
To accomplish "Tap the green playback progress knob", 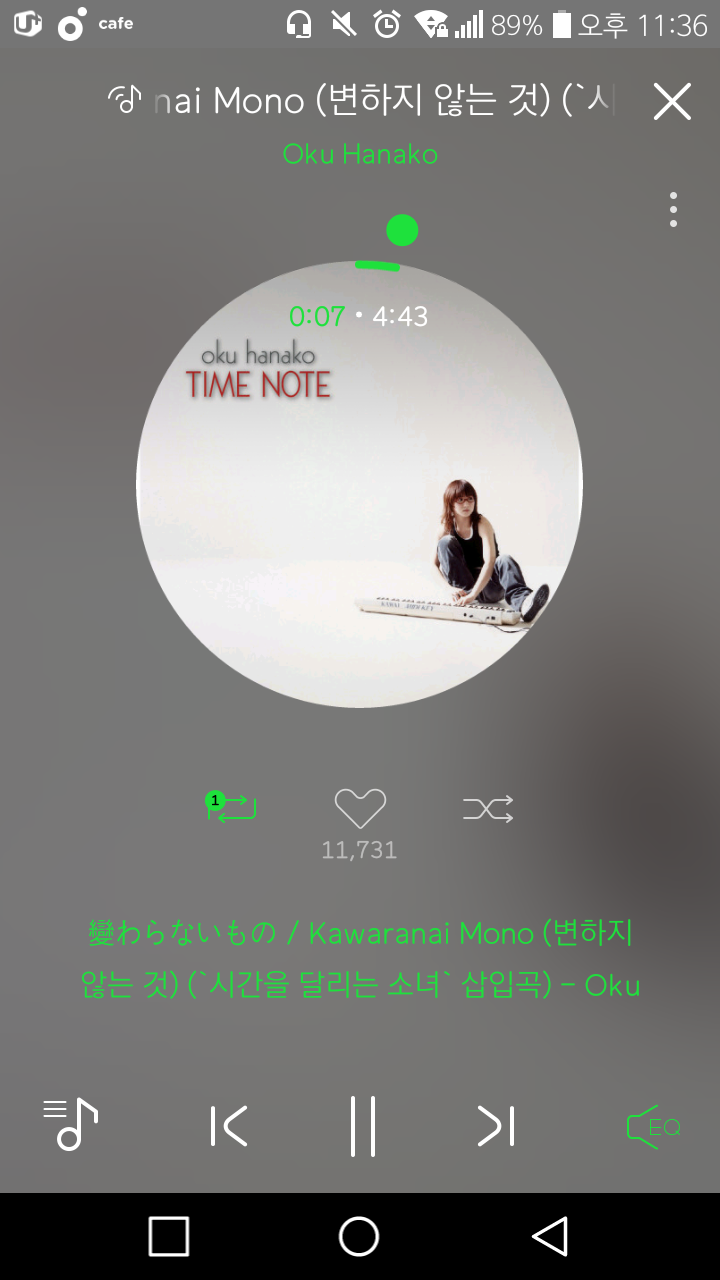I will [402, 231].
